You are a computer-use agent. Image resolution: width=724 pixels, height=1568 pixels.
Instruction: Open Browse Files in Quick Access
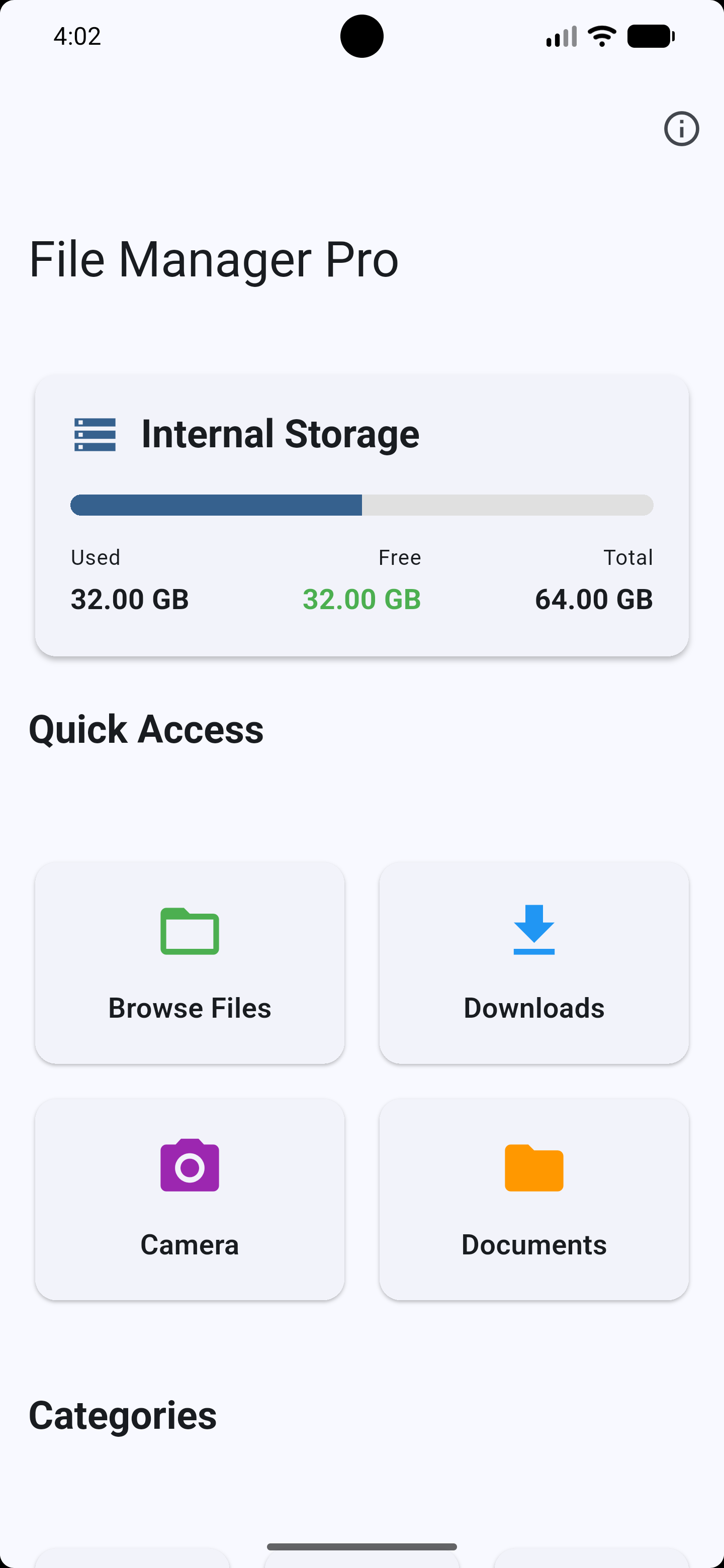190,962
